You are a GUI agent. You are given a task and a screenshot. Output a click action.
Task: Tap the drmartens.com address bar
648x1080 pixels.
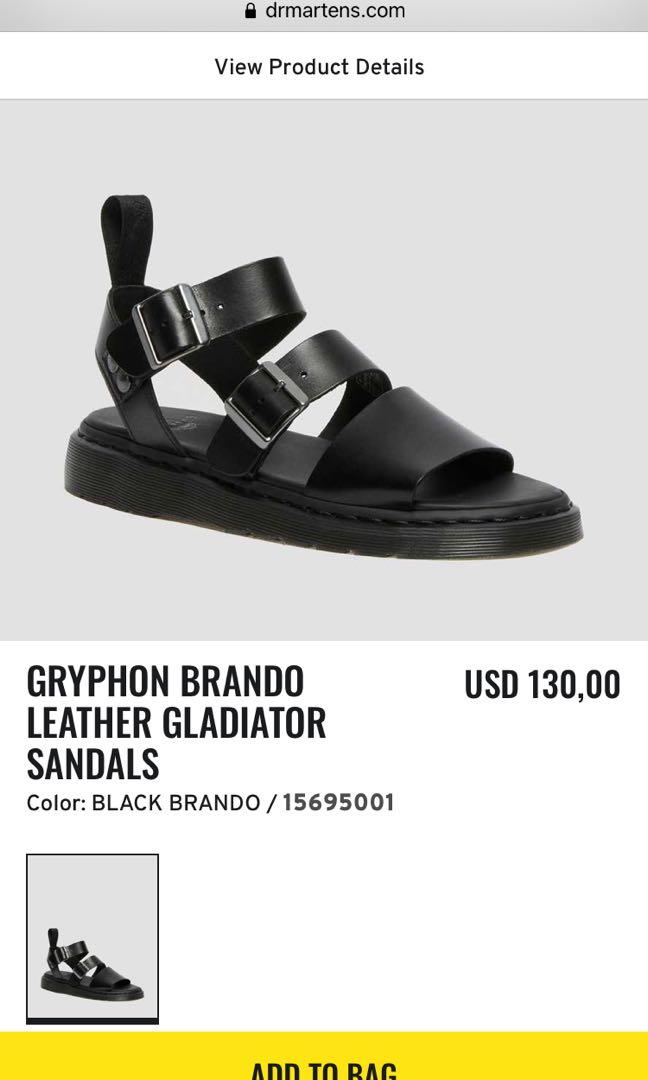point(324,12)
